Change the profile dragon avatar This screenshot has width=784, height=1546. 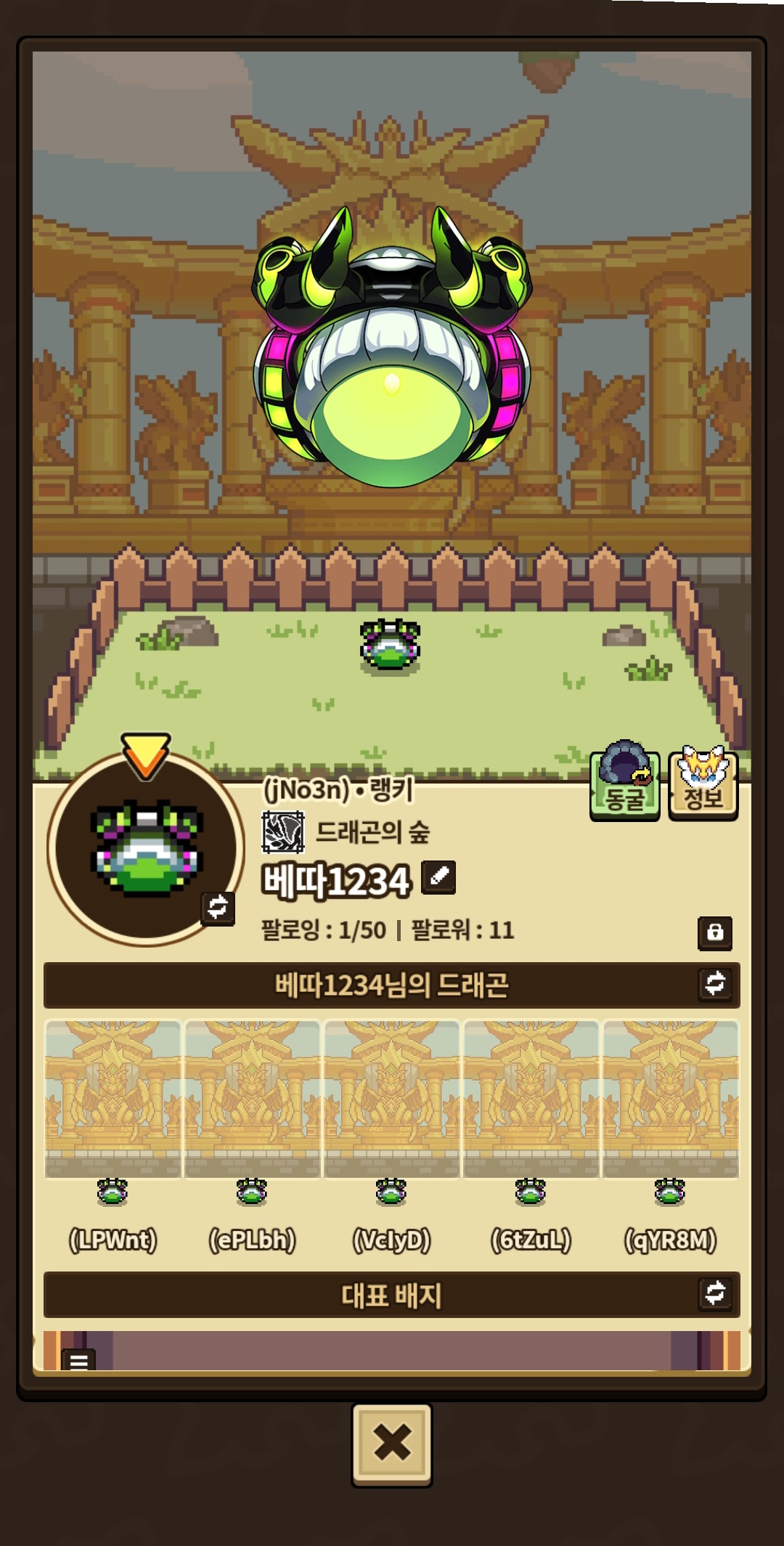(x=218, y=908)
